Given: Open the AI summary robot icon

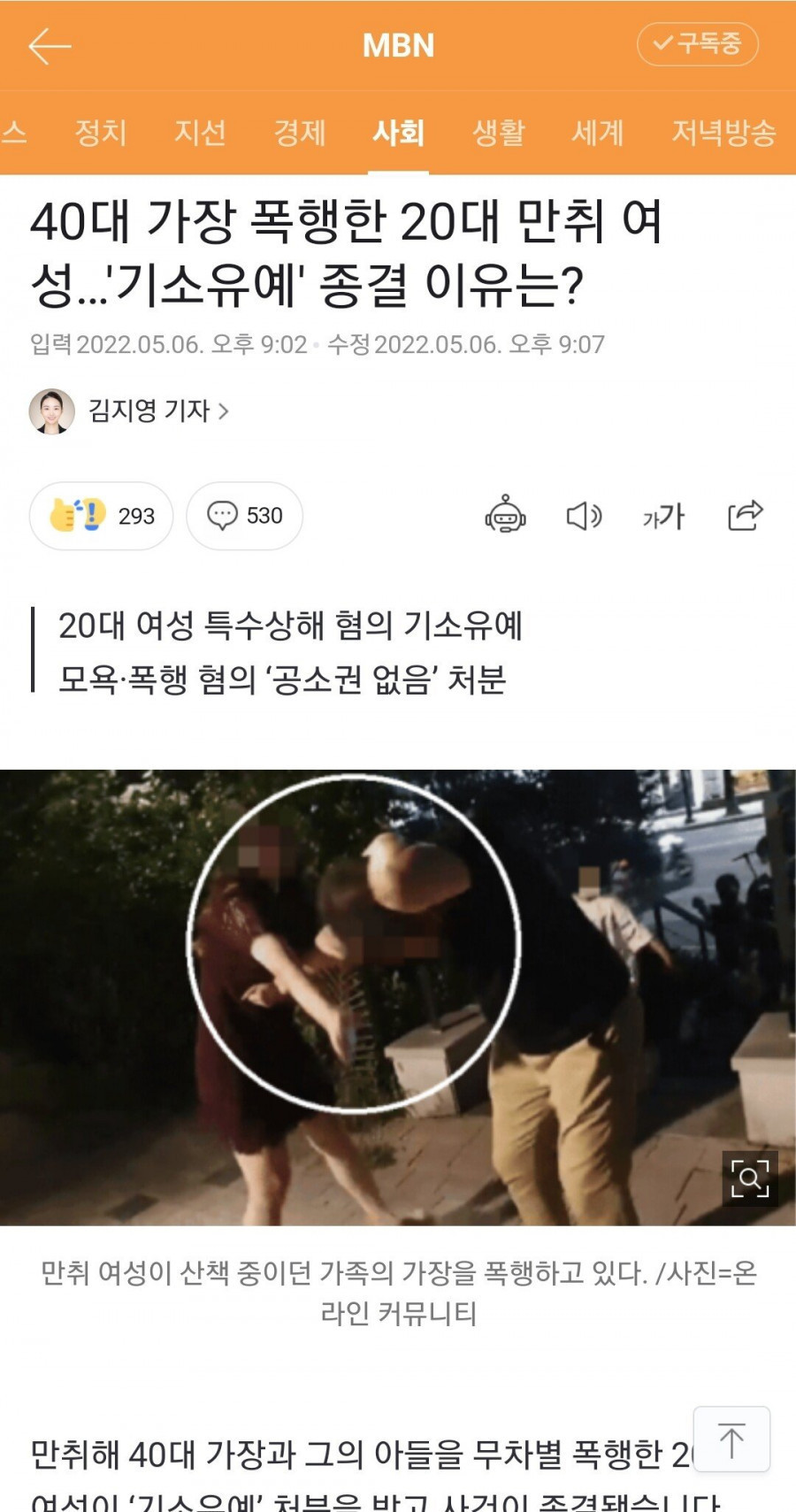Looking at the screenshot, I should 505,515.
